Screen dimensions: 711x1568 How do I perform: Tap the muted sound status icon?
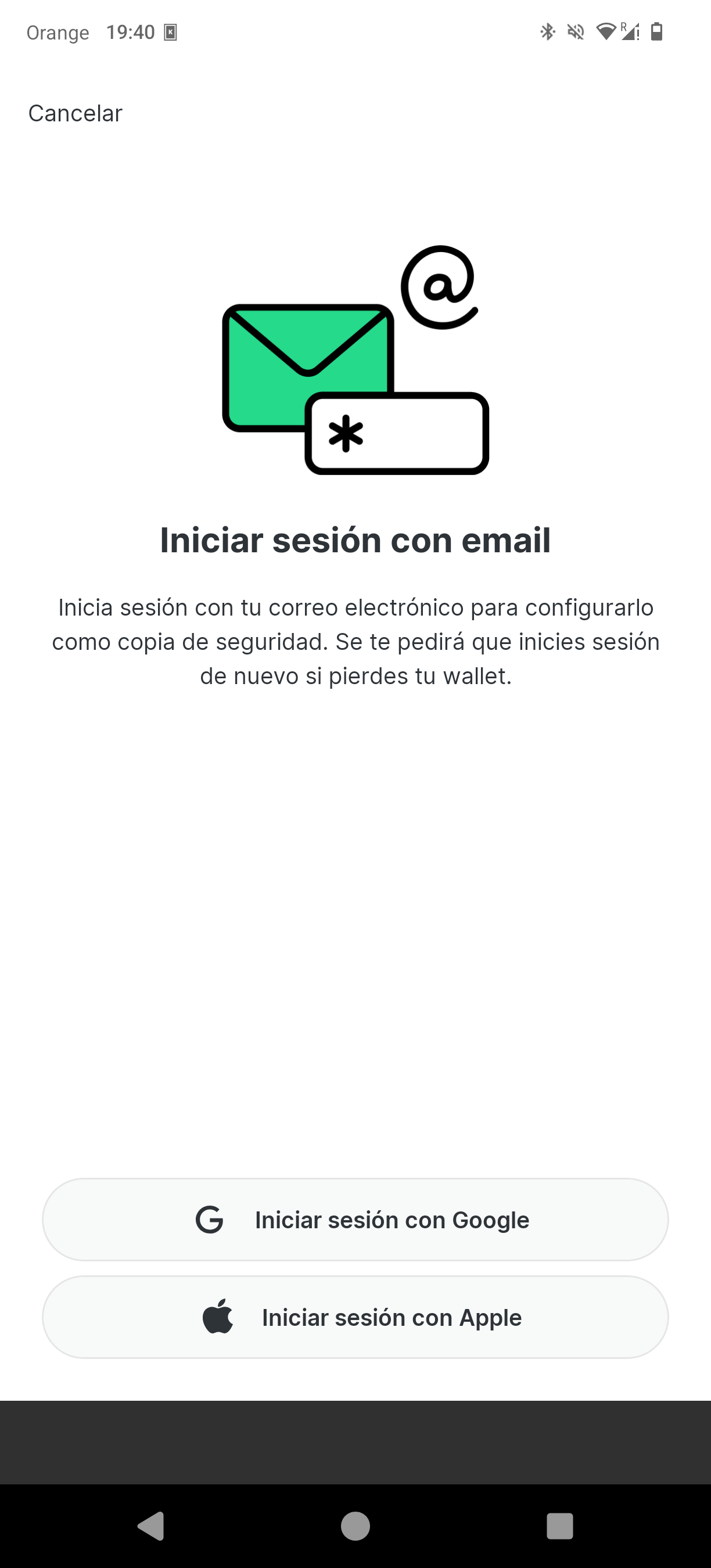(x=575, y=32)
